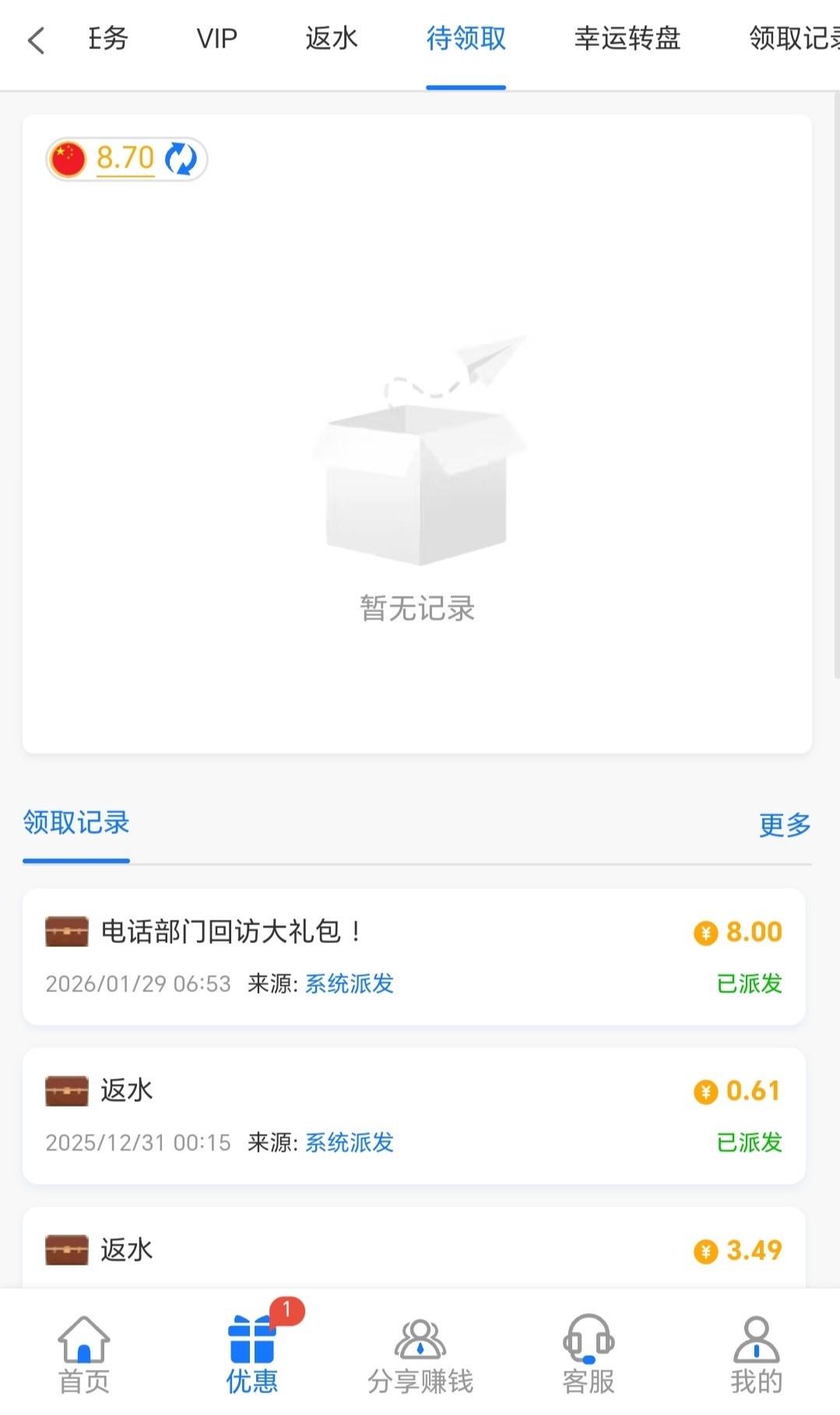This screenshot has width=840, height=1415.
Task: Open the 分享赚钱 tab
Action: tap(420, 1354)
